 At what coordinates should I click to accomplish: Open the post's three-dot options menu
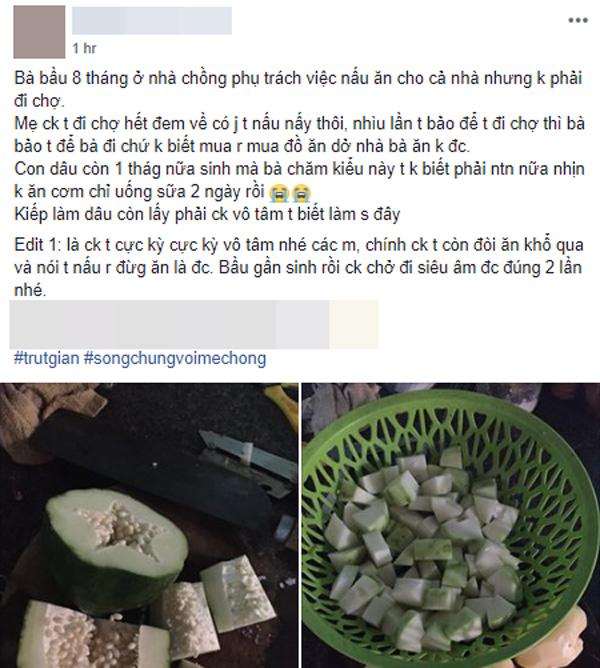click(577, 20)
